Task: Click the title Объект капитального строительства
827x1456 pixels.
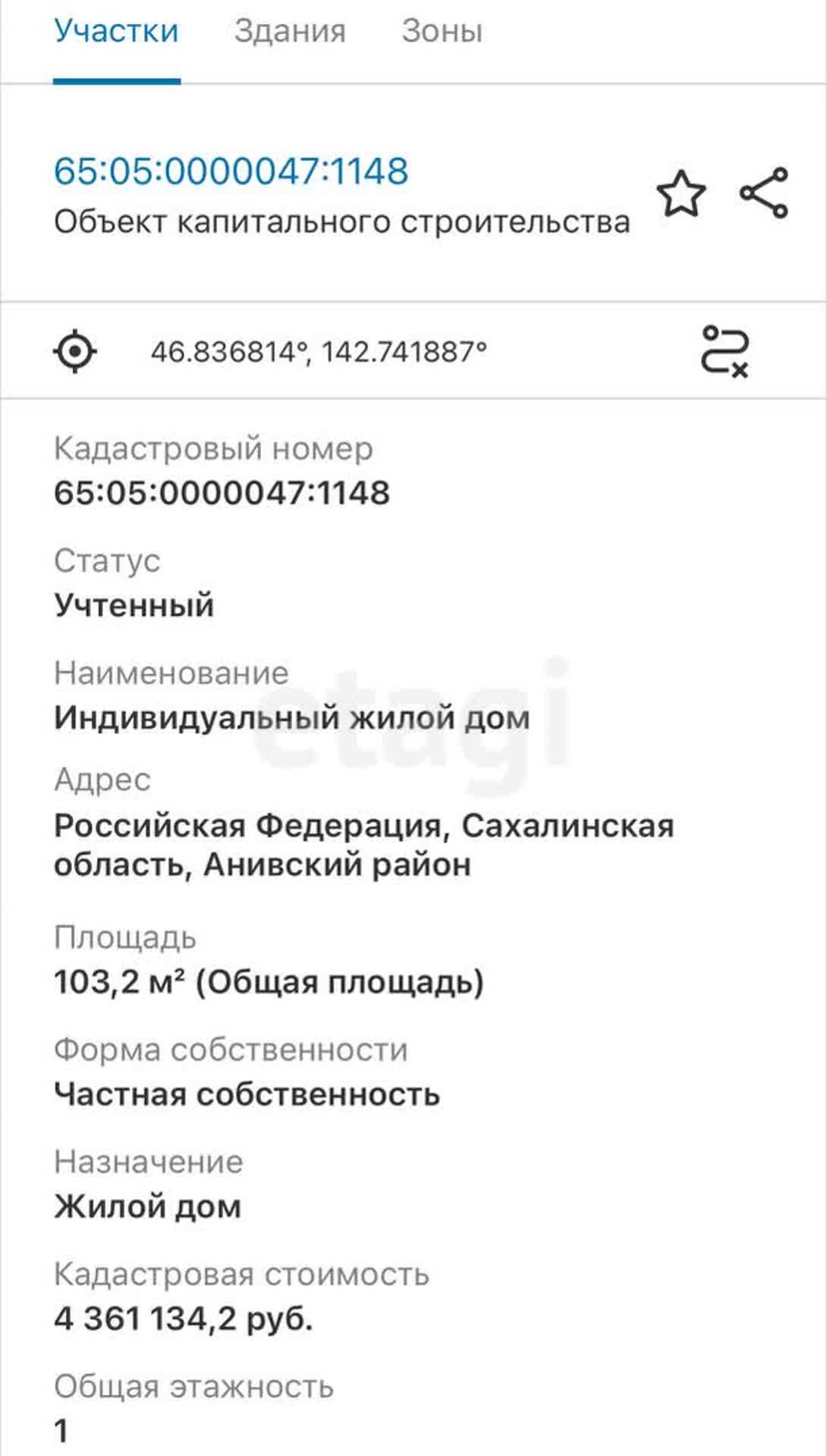Action: click(x=341, y=222)
